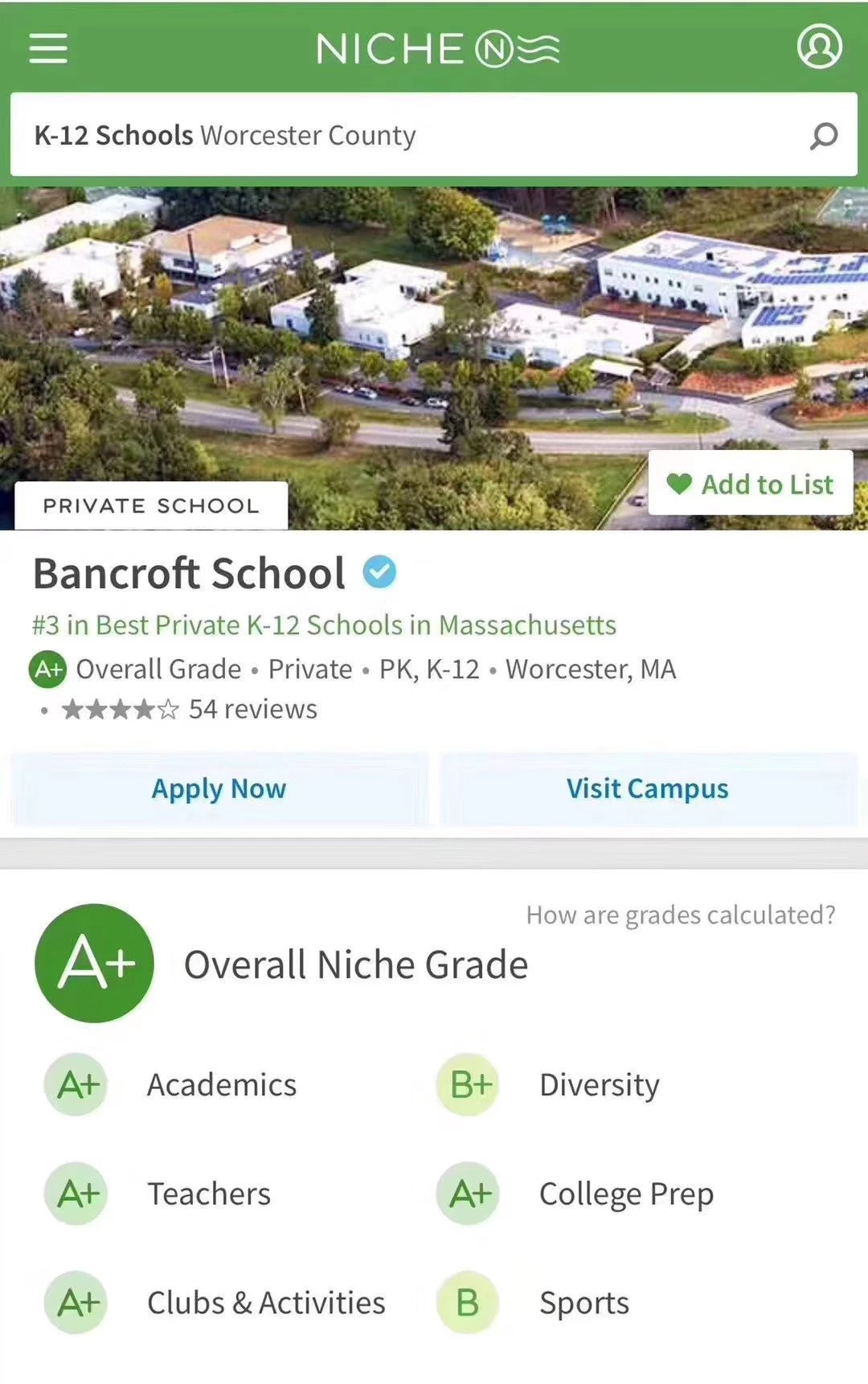This screenshot has width=868, height=1384.
Task: Add Bancroft School to your list
Action: pyautogui.click(x=751, y=484)
